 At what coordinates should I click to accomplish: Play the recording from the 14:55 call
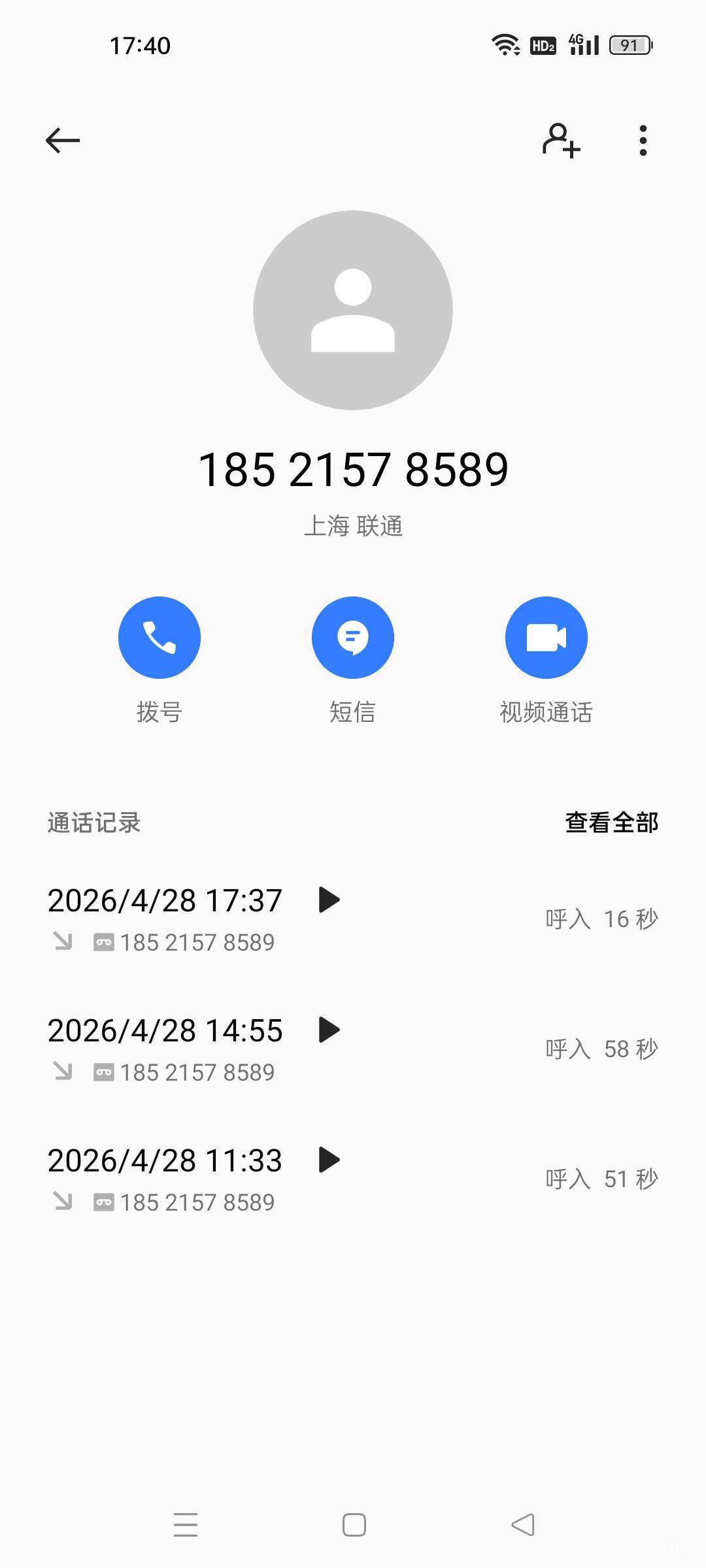click(329, 1030)
